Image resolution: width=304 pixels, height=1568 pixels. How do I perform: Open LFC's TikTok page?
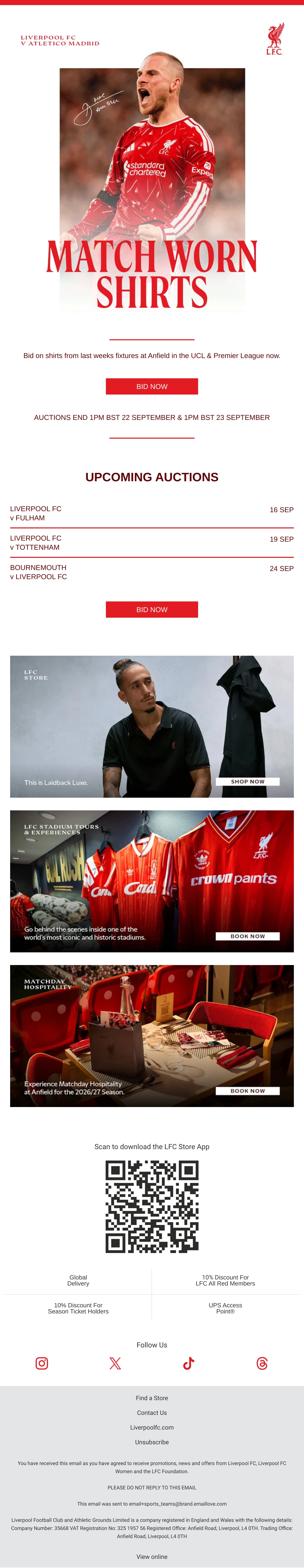[x=188, y=1363]
